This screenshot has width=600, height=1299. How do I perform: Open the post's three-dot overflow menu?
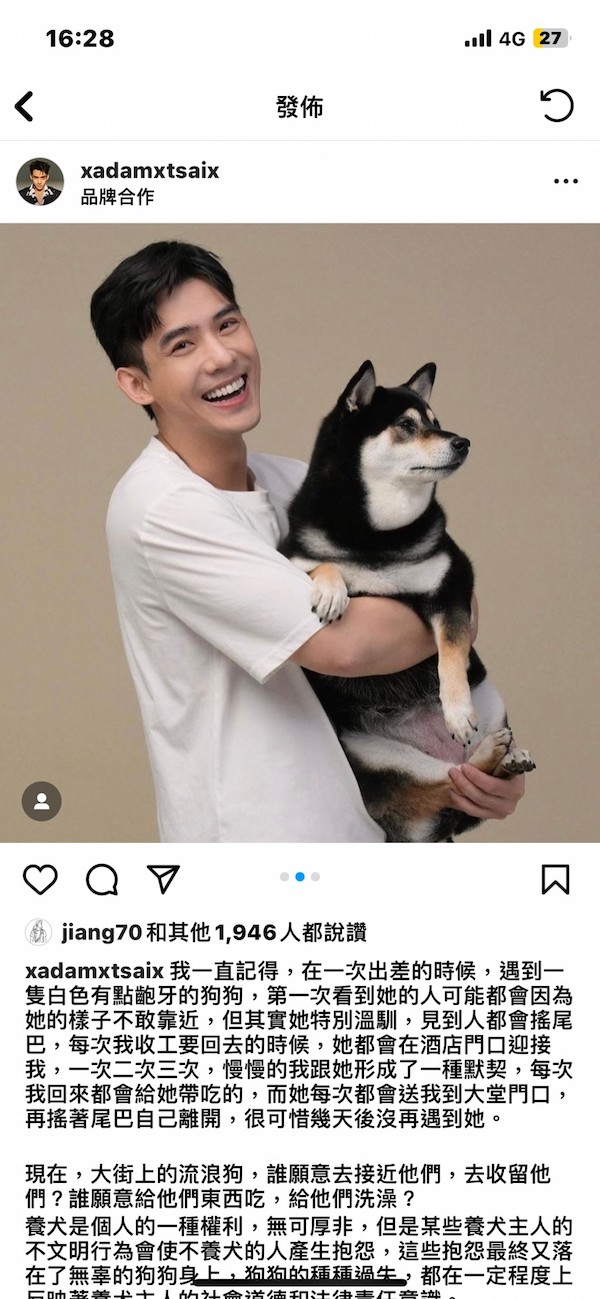click(x=565, y=182)
